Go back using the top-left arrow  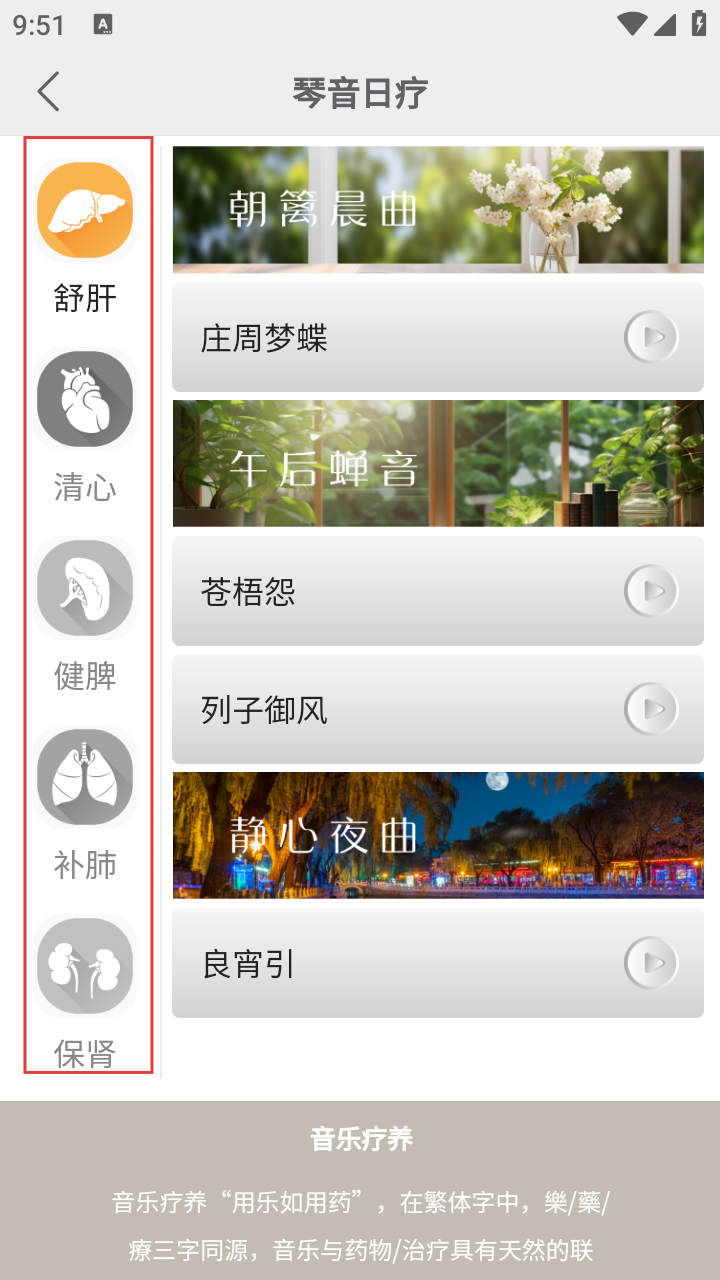48,92
